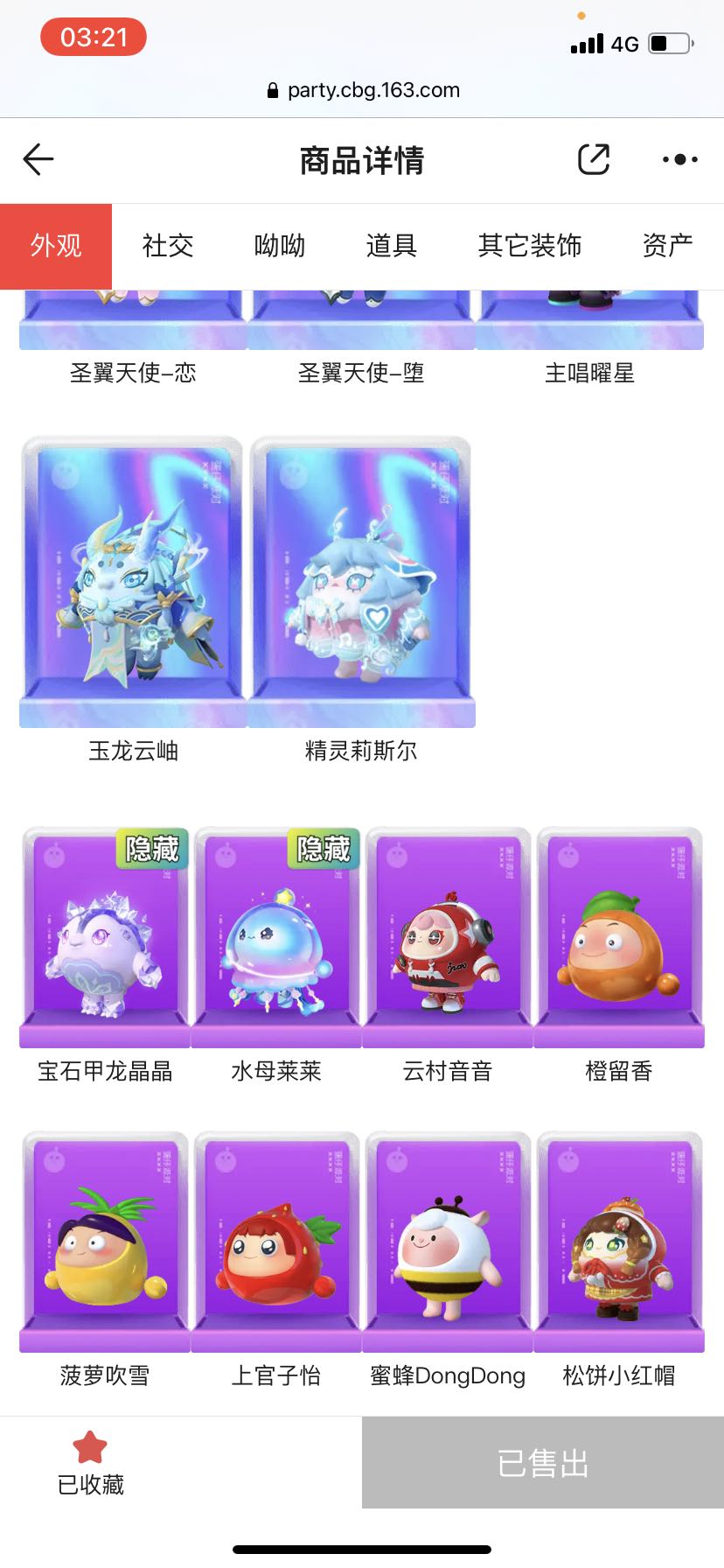View the 蜜蜂DongDong skin

448,1261
